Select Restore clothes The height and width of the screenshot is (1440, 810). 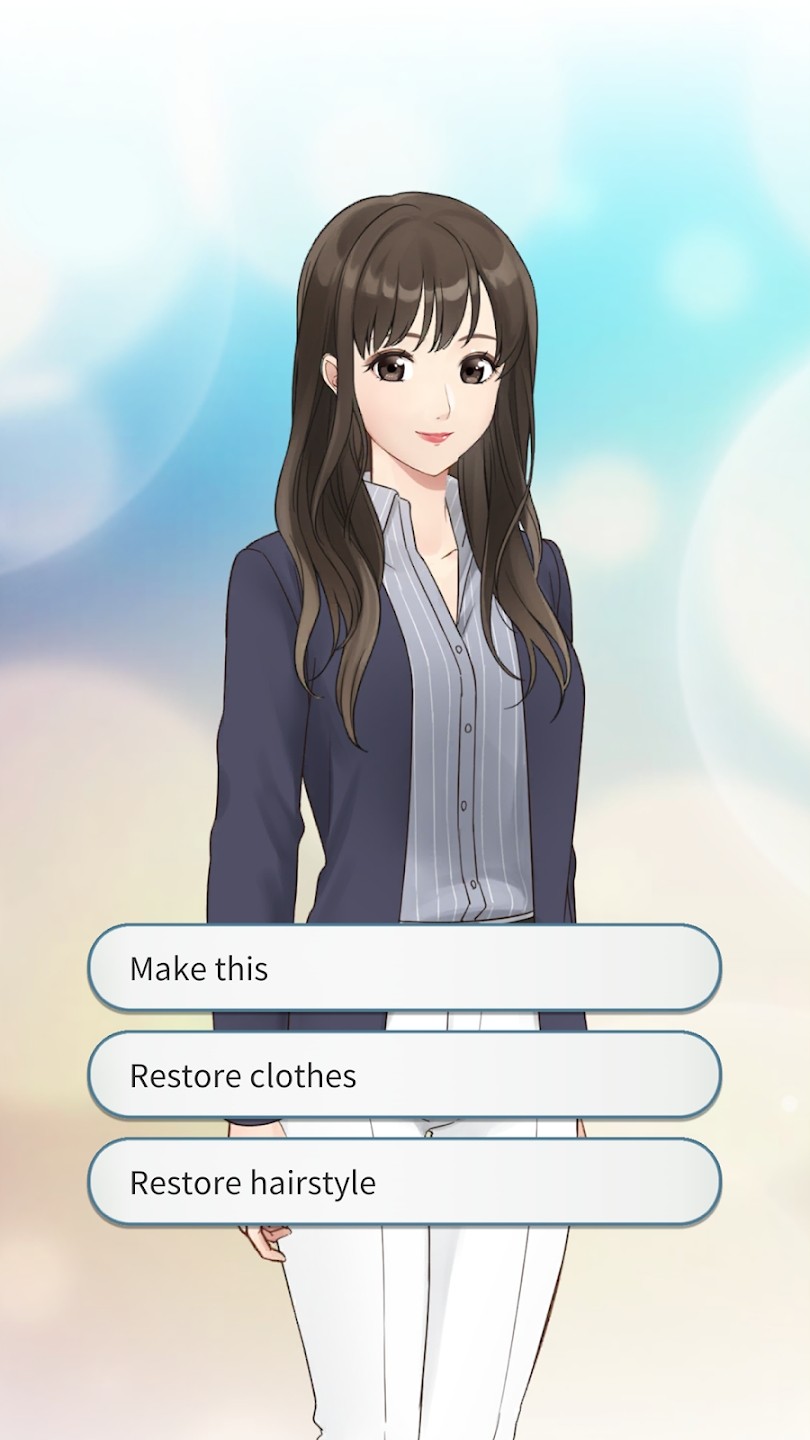coord(404,1075)
